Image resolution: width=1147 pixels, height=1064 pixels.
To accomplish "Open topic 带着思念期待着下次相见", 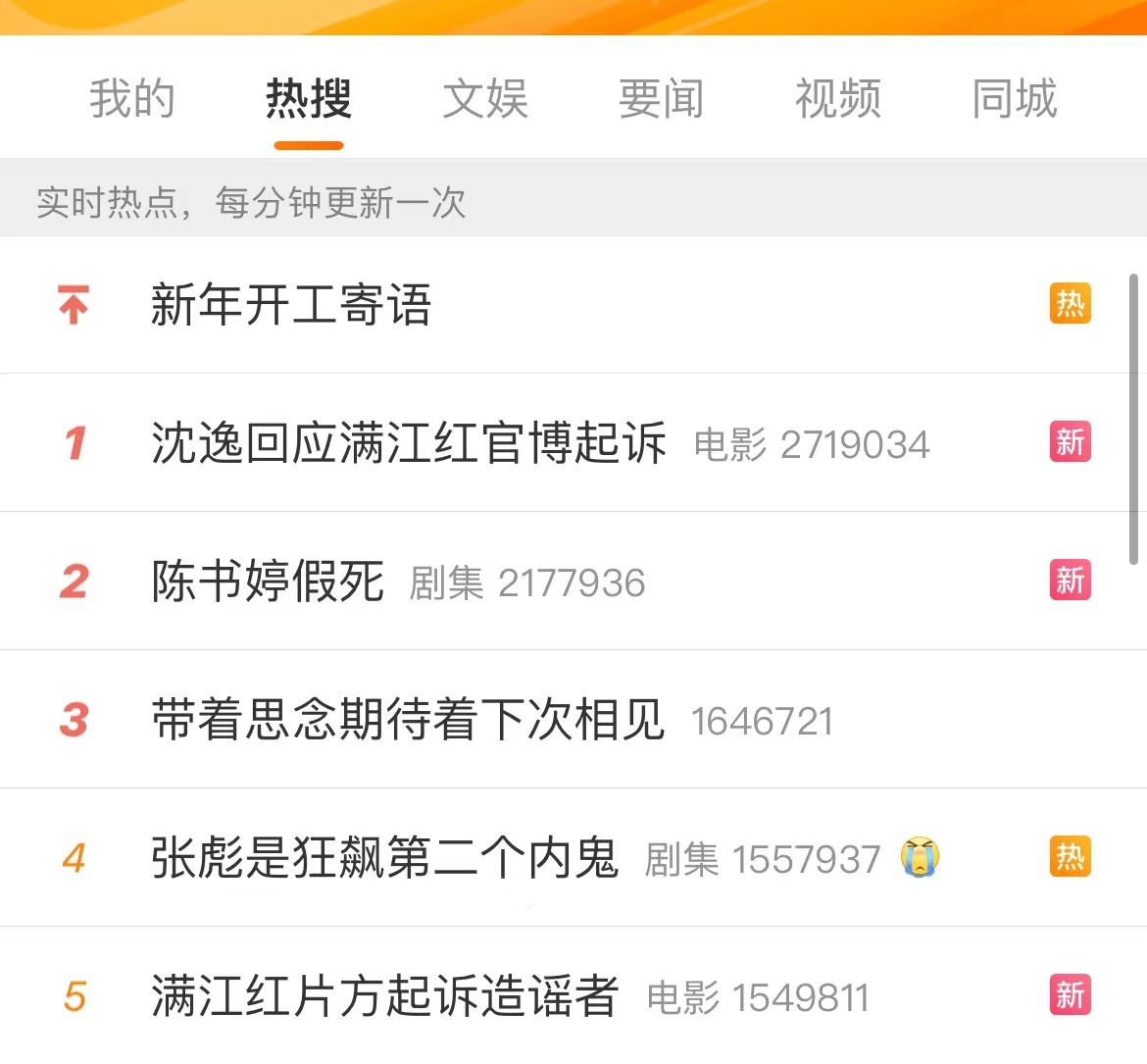I will pos(408,720).
